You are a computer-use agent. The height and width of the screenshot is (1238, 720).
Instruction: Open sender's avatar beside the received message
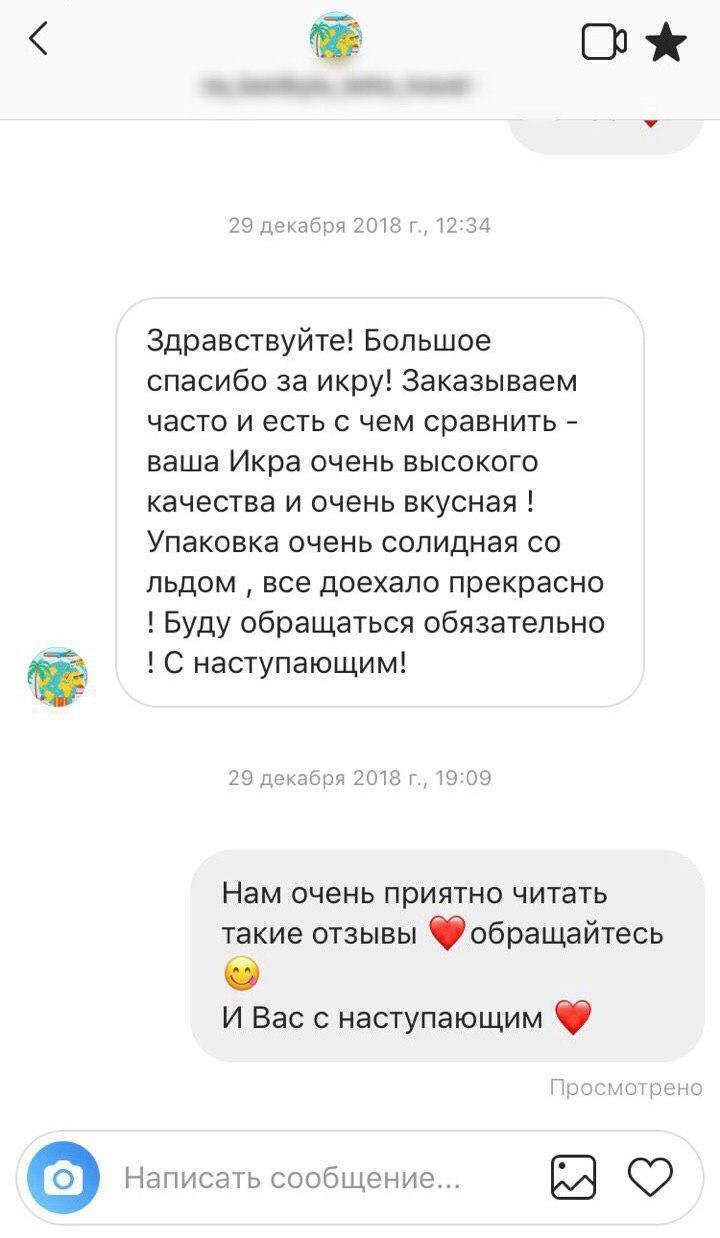point(58,676)
